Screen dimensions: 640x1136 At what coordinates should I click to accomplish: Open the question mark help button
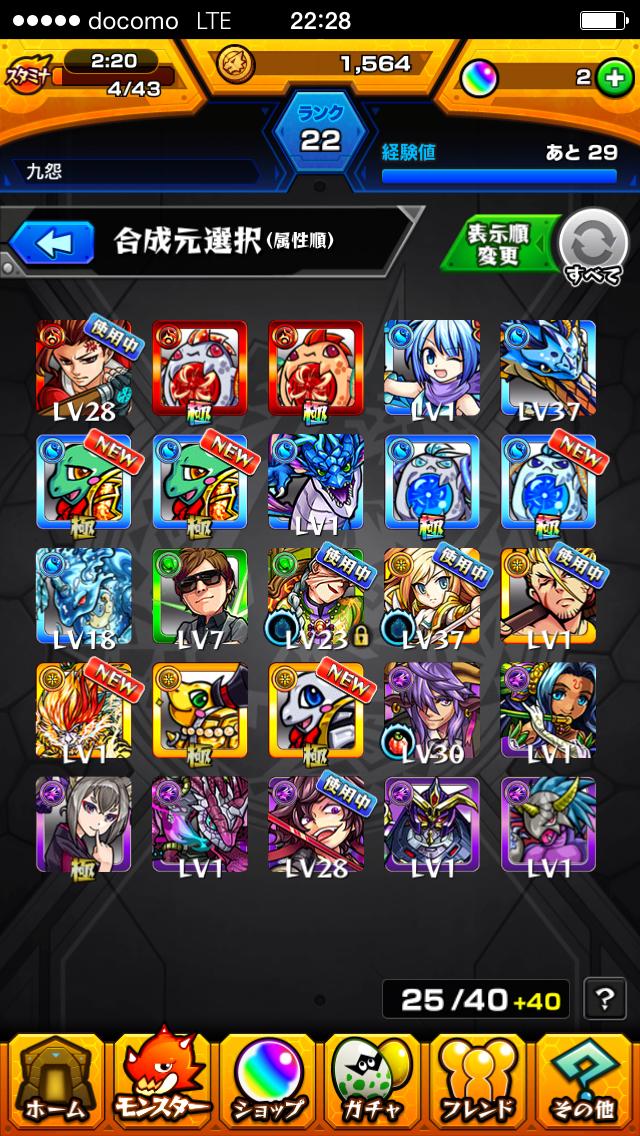coord(604,1000)
